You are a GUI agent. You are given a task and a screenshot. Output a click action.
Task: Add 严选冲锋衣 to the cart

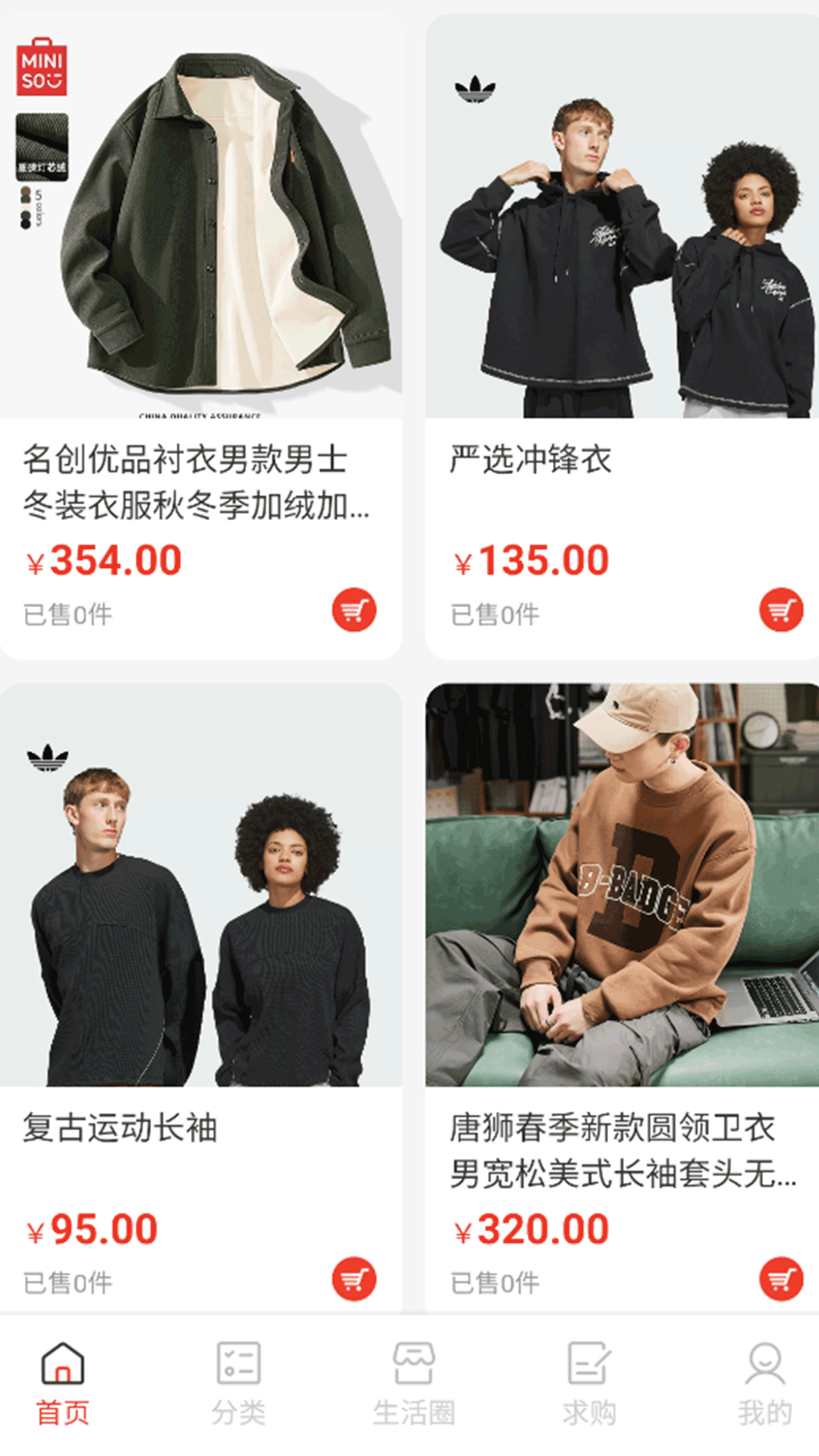(x=781, y=610)
